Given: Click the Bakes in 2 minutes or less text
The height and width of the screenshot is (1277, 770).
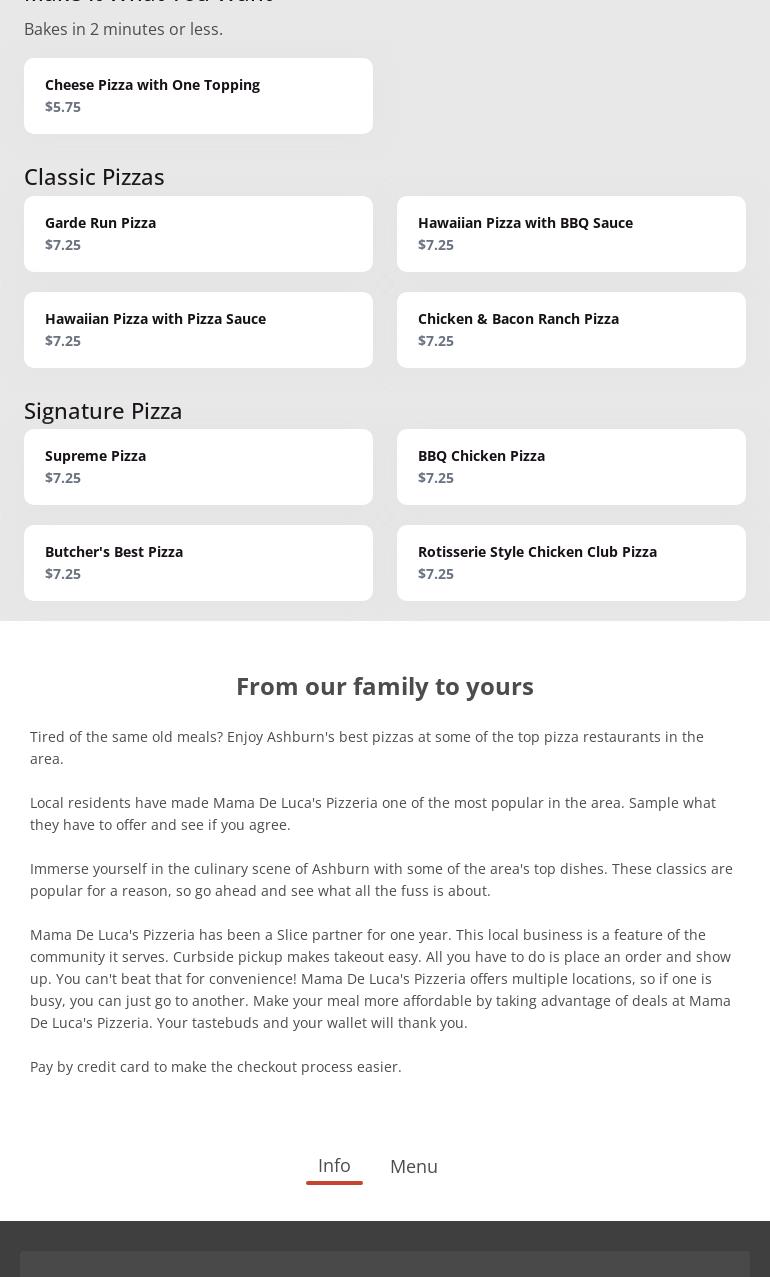Looking at the screenshot, I should click(x=123, y=29).
